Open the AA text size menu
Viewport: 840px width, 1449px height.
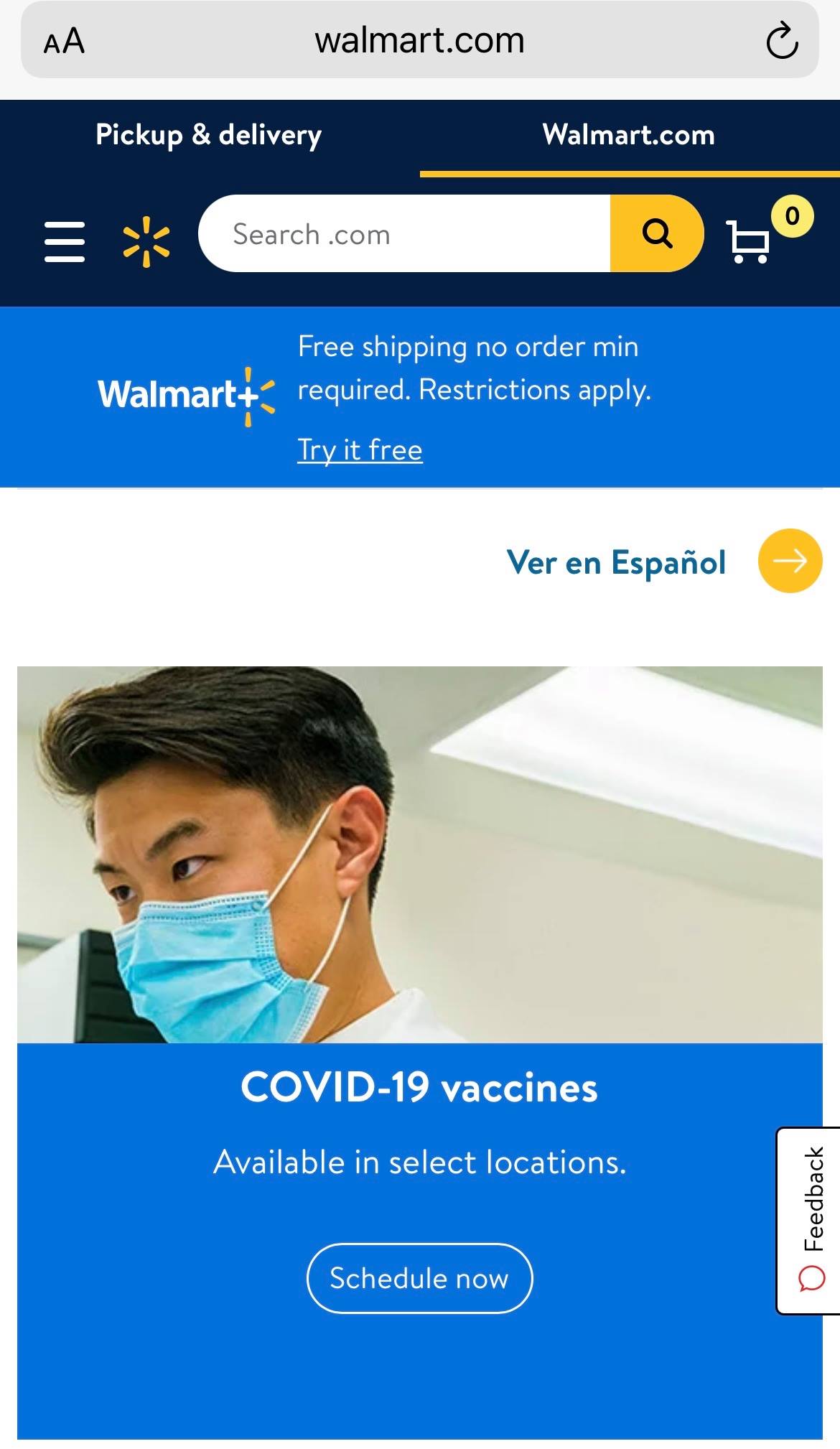click(x=64, y=41)
